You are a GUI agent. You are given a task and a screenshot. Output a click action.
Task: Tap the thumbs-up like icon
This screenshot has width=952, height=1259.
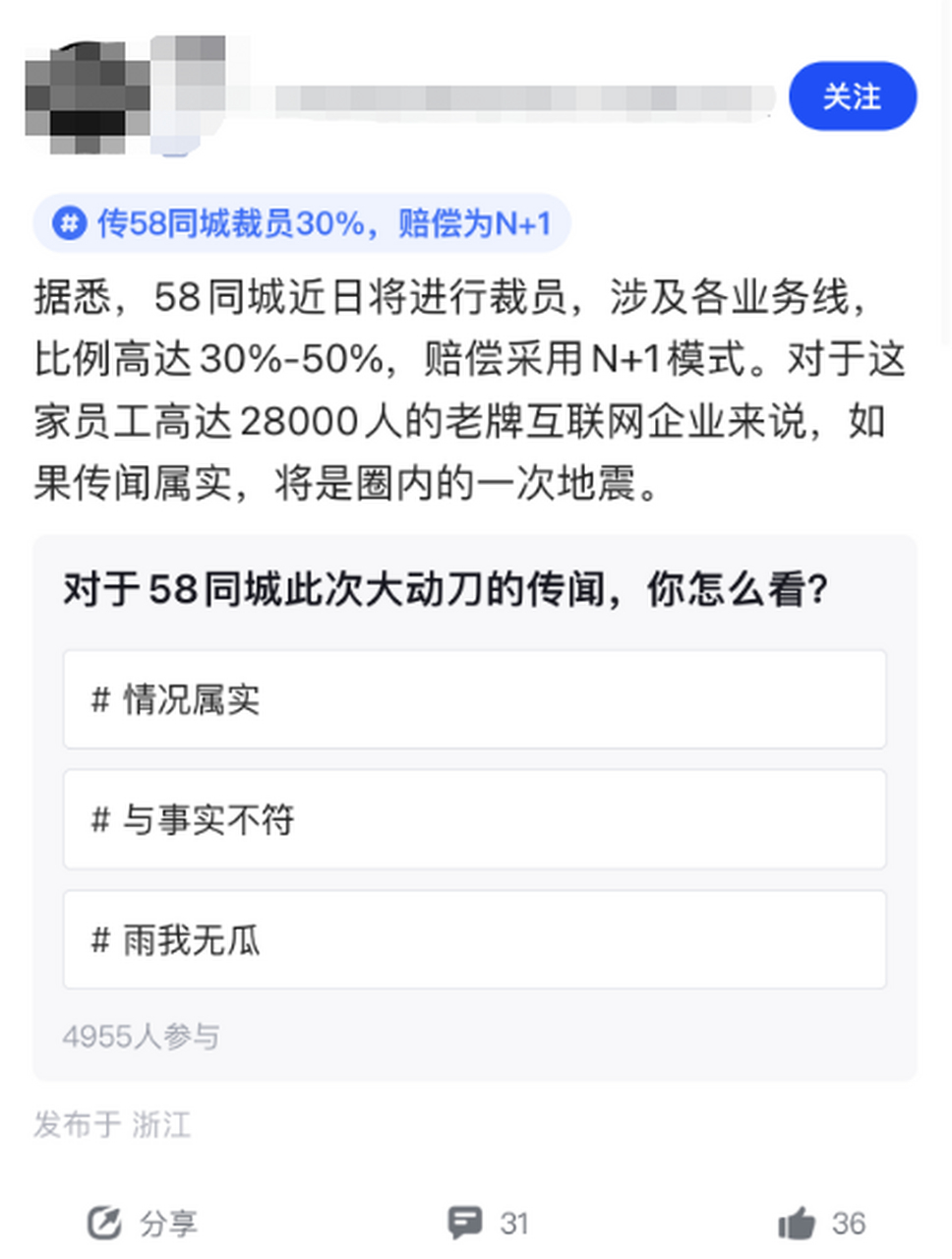797,1223
